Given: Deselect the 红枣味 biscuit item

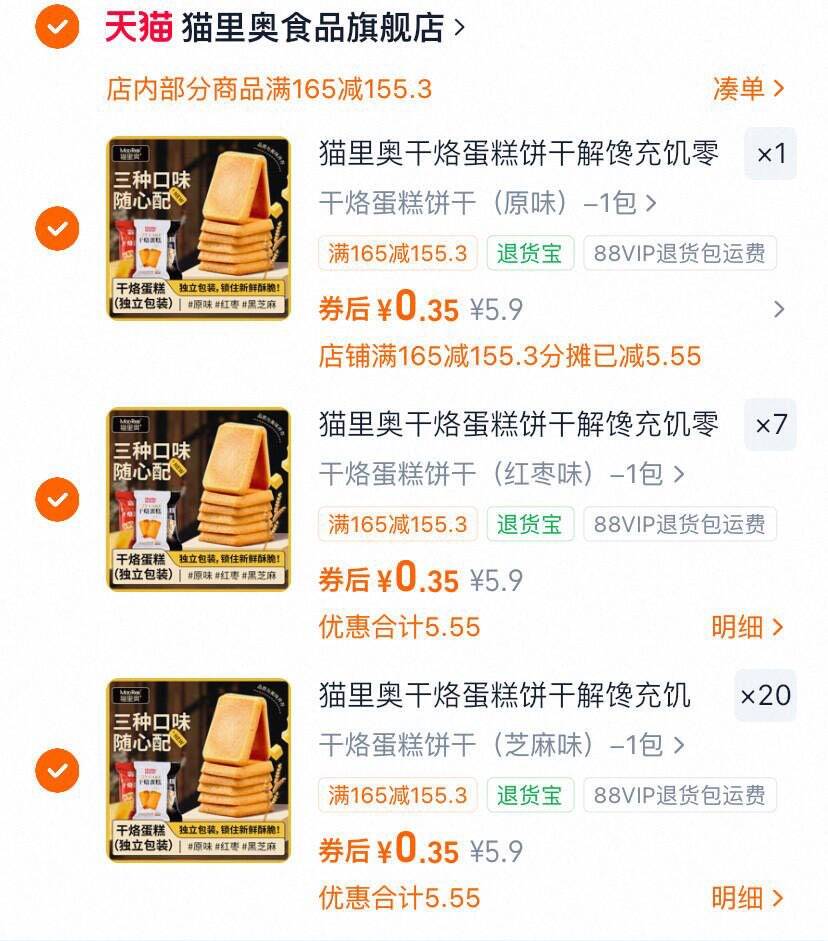Looking at the screenshot, I should [x=57, y=499].
